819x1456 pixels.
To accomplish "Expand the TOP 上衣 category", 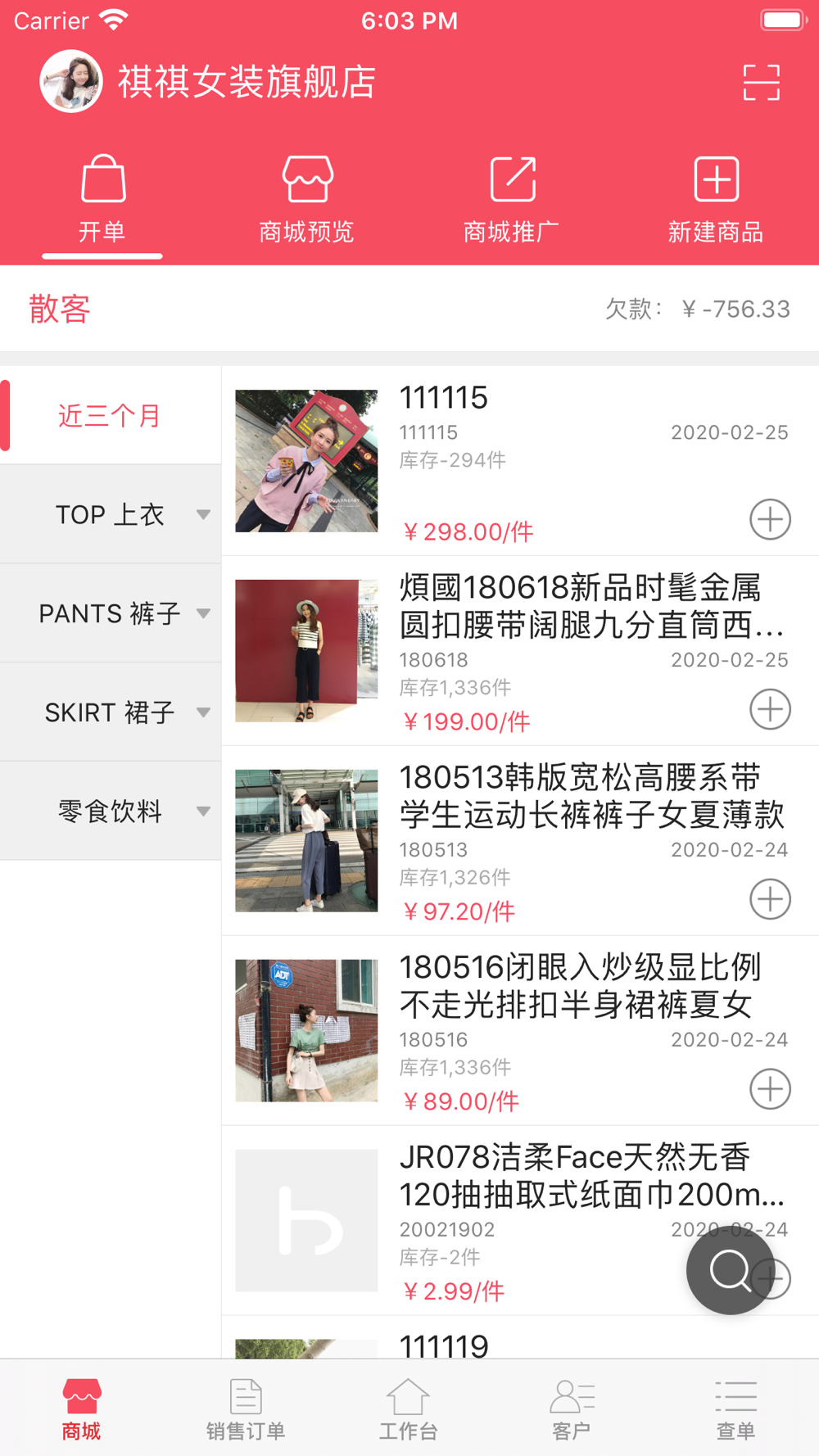I will click(111, 515).
